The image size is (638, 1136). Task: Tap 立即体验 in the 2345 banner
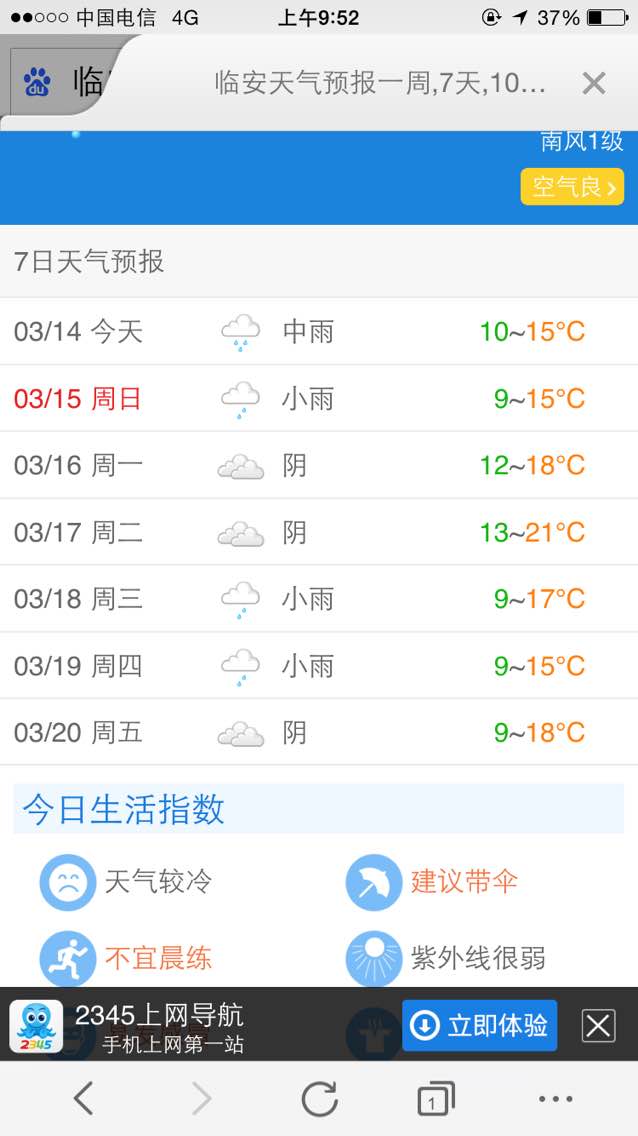point(479,1025)
